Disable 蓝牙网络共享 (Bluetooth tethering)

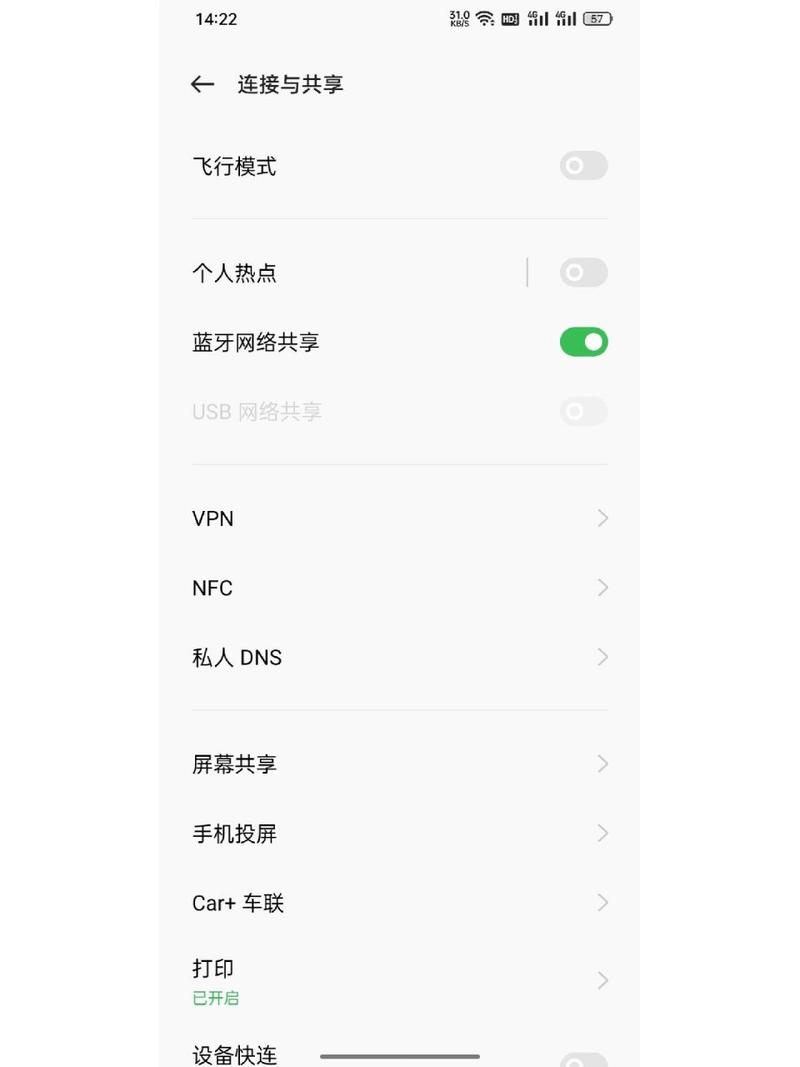click(583, 342)
